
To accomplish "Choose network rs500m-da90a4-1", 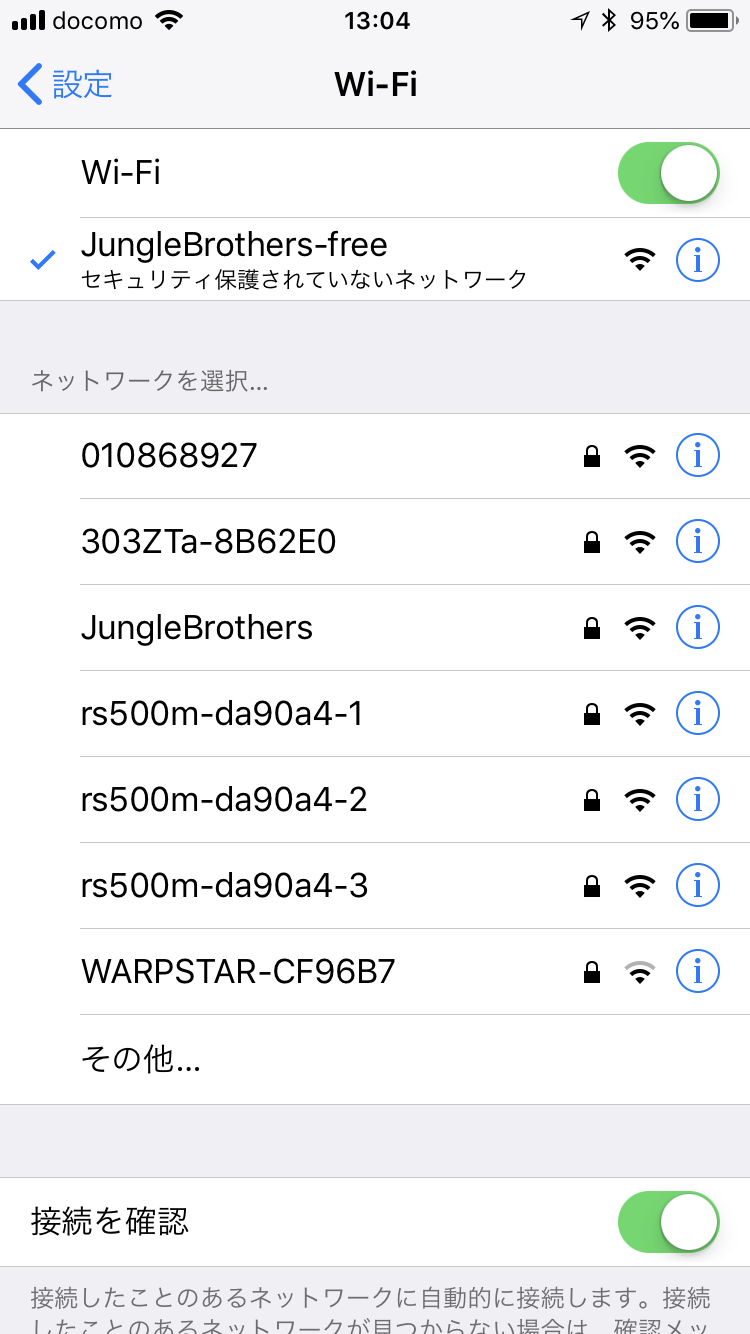I will point(375,714).
